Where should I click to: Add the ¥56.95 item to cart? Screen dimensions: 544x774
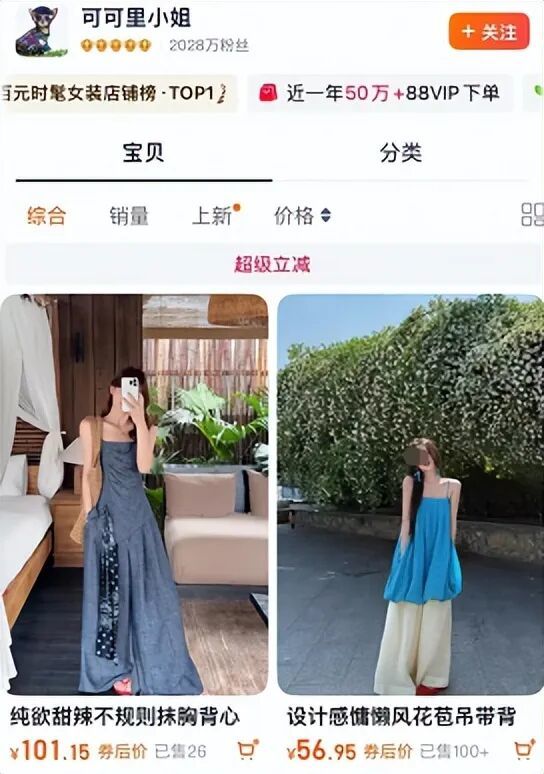pos(525,750)
